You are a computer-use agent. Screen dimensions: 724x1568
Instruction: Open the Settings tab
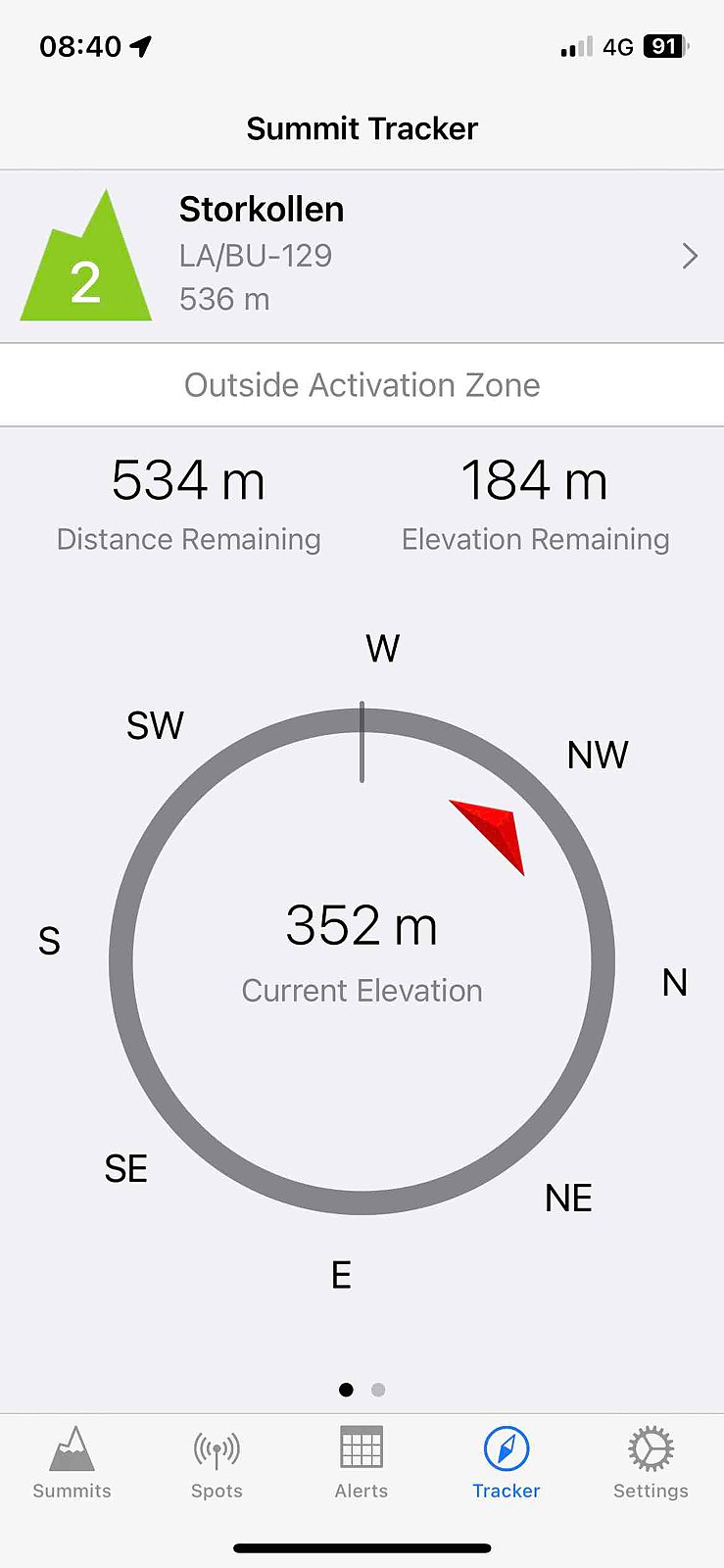651,1463
